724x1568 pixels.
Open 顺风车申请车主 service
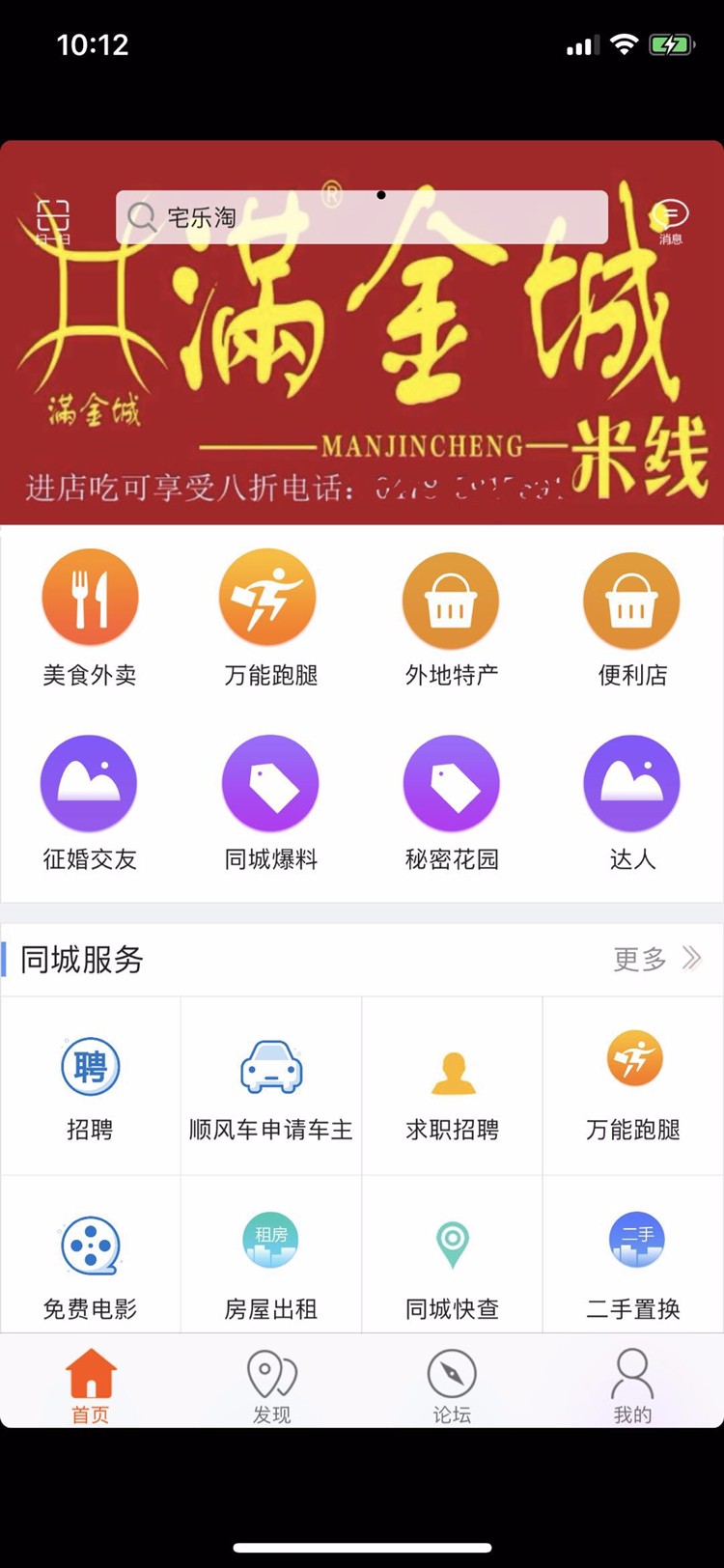click(x=271, y=1087)
